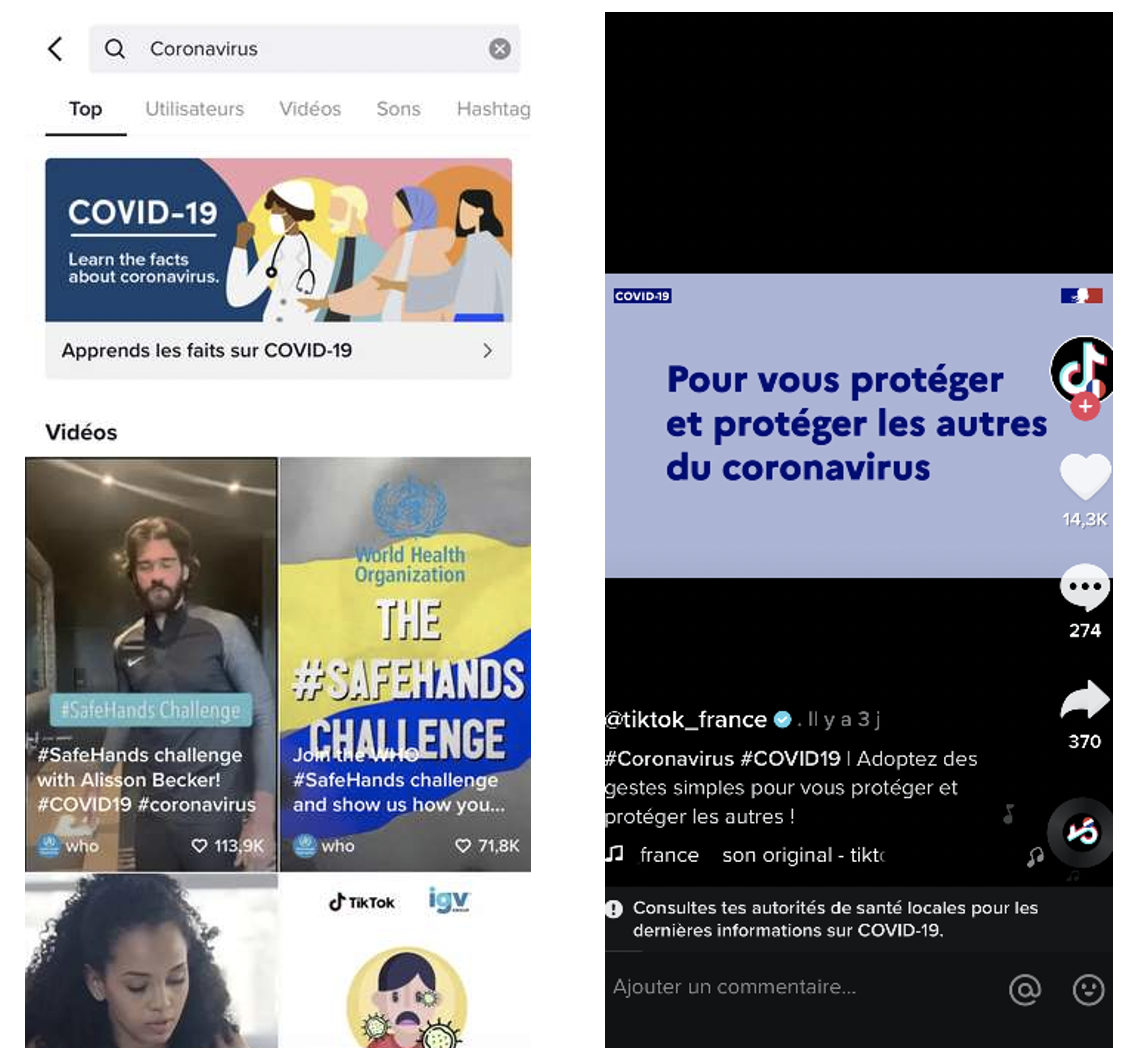The width and height of the screenshot is (1132, 1058).
Task: Open the TikTok igv illustrated video
Action: point(406,965)
